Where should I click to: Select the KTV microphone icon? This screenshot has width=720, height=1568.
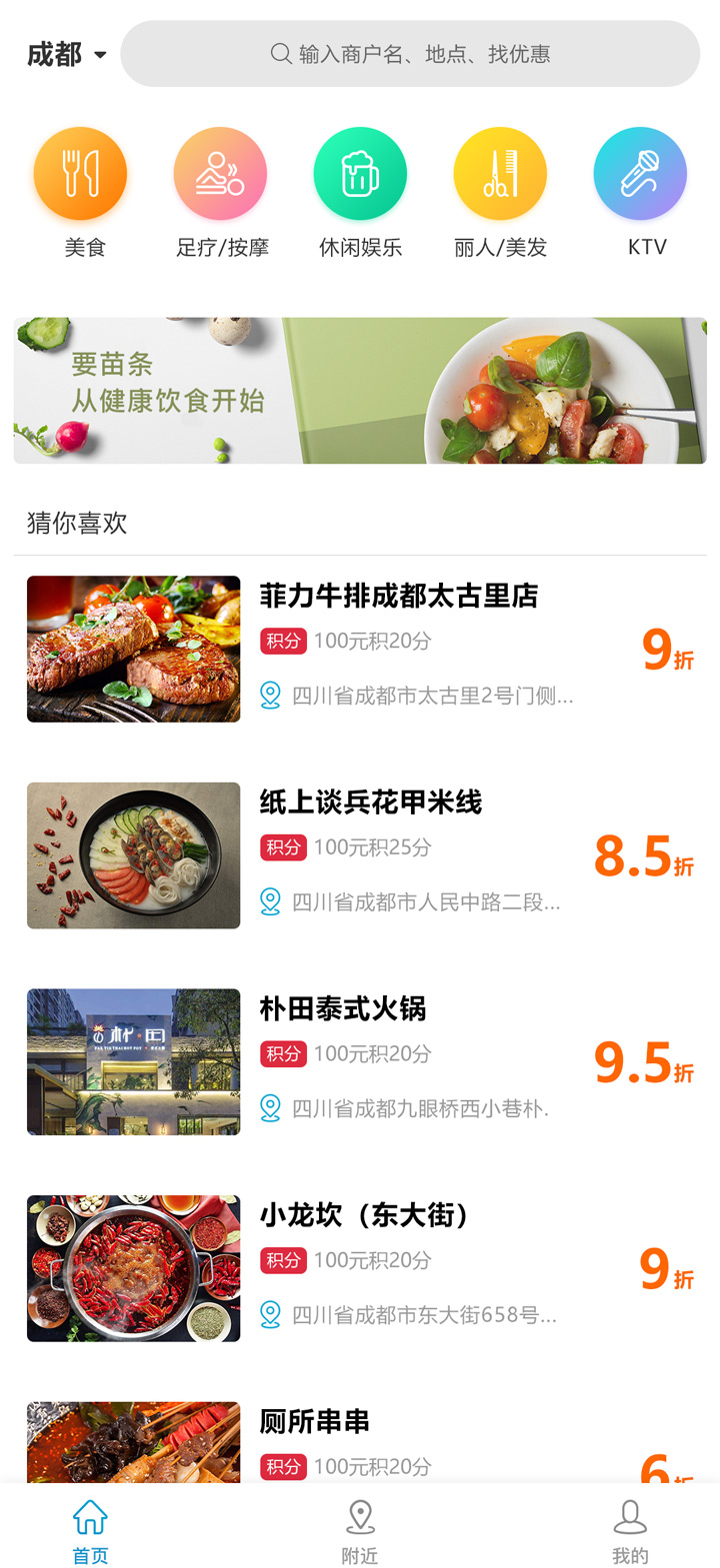coord(640,172)
